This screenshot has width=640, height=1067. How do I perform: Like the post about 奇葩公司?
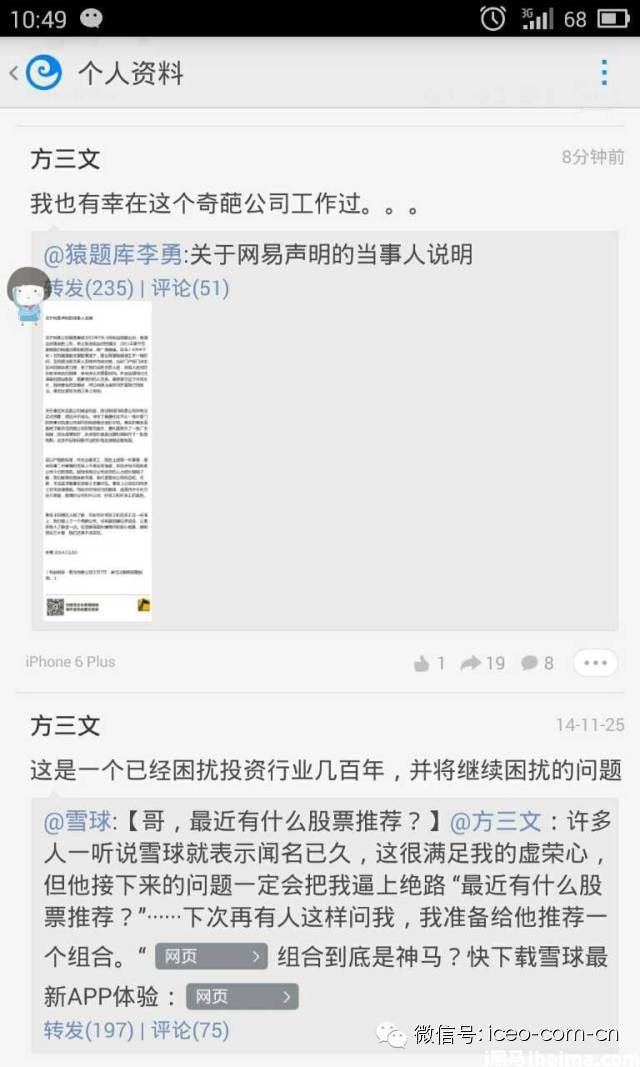[x=430, y=663]
